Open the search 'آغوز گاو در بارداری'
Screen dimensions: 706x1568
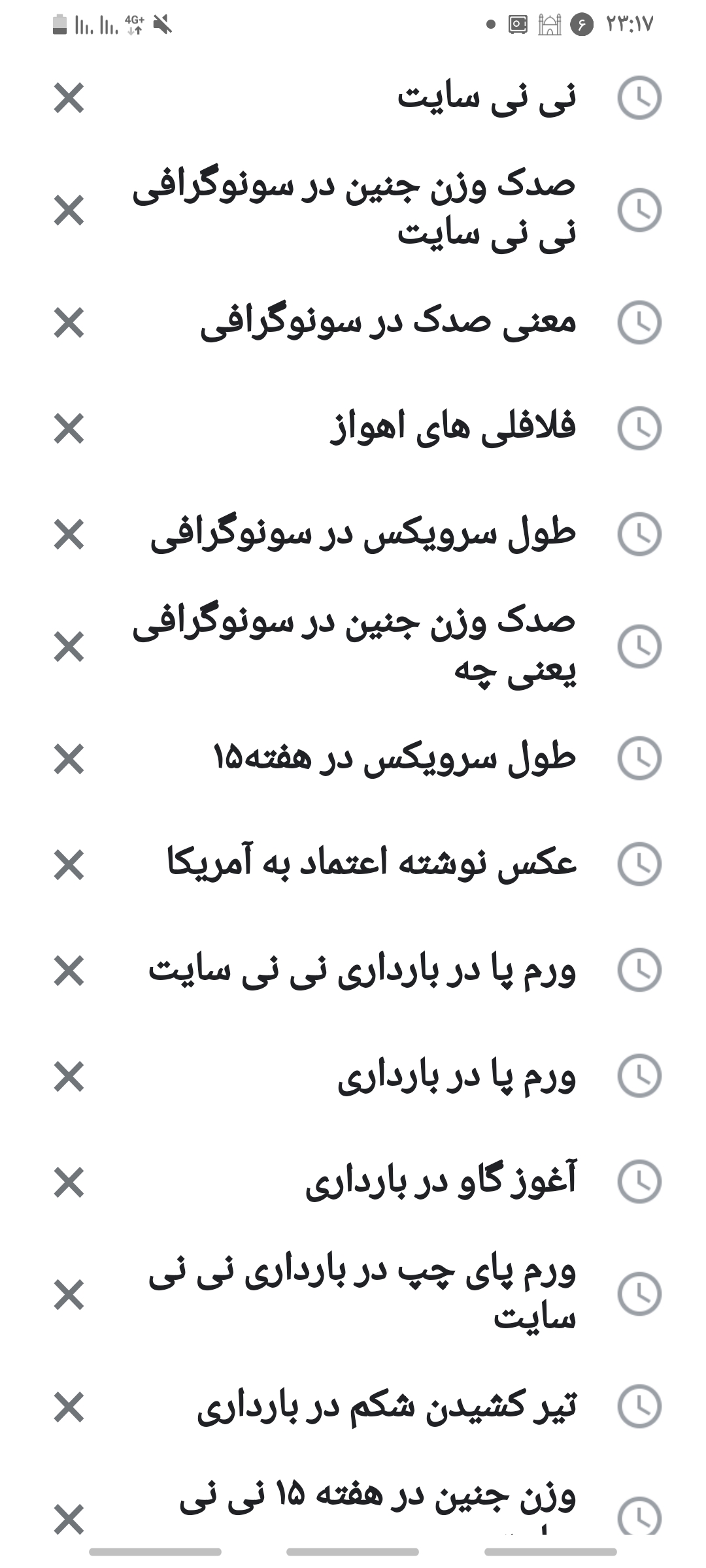(441, 1183)
